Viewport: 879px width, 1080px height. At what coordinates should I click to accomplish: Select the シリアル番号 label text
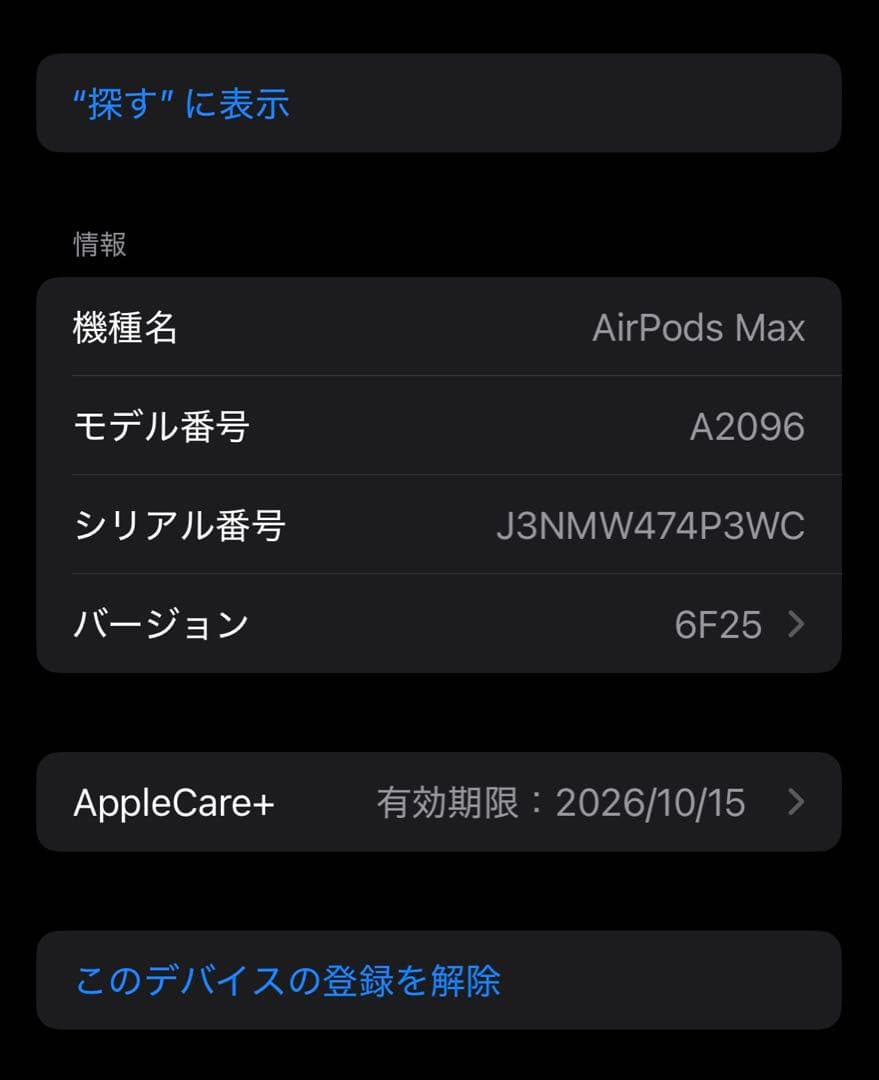click(x=176, y=525)
